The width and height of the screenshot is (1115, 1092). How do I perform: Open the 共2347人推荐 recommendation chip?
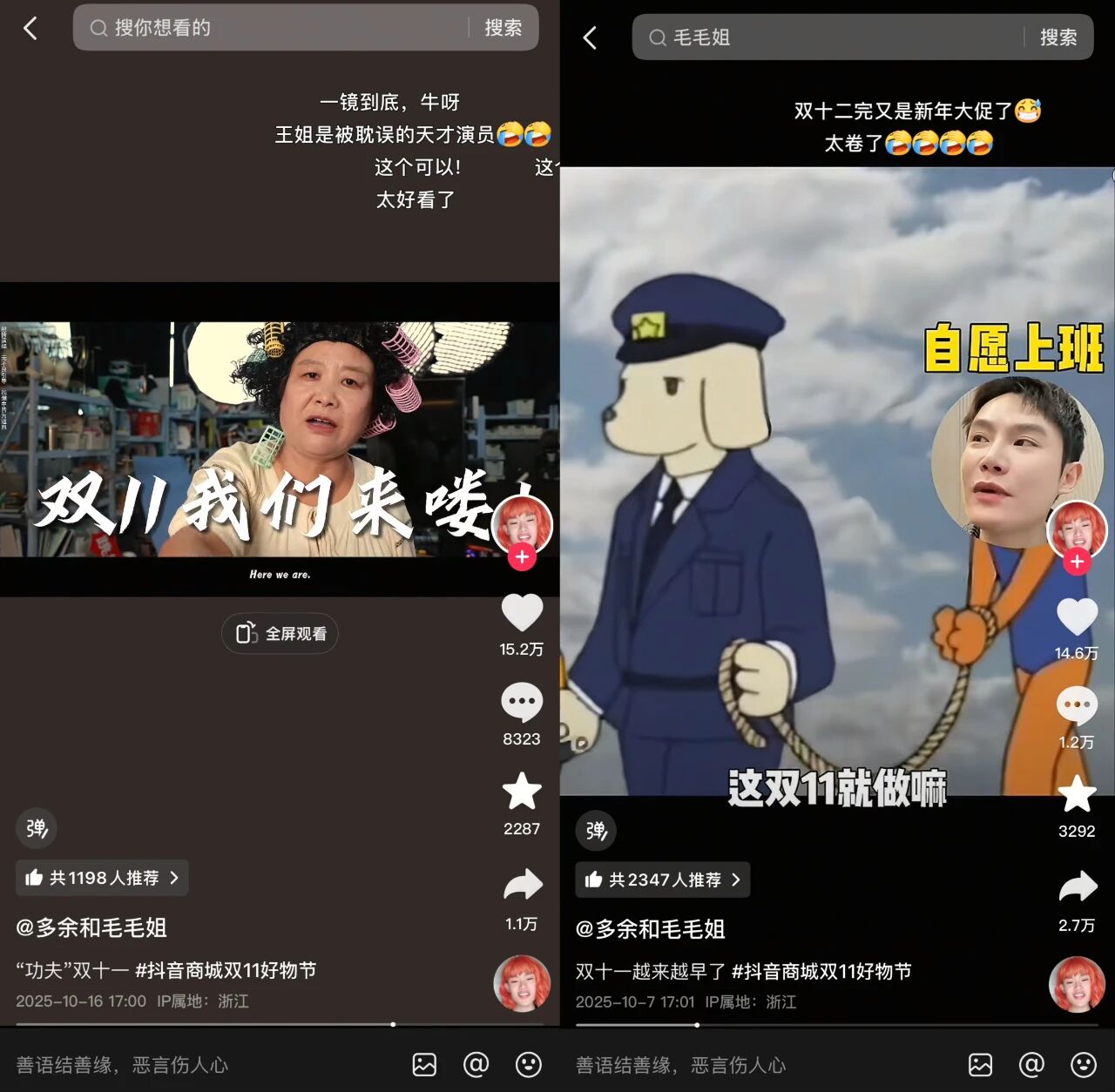pos(662,880)
